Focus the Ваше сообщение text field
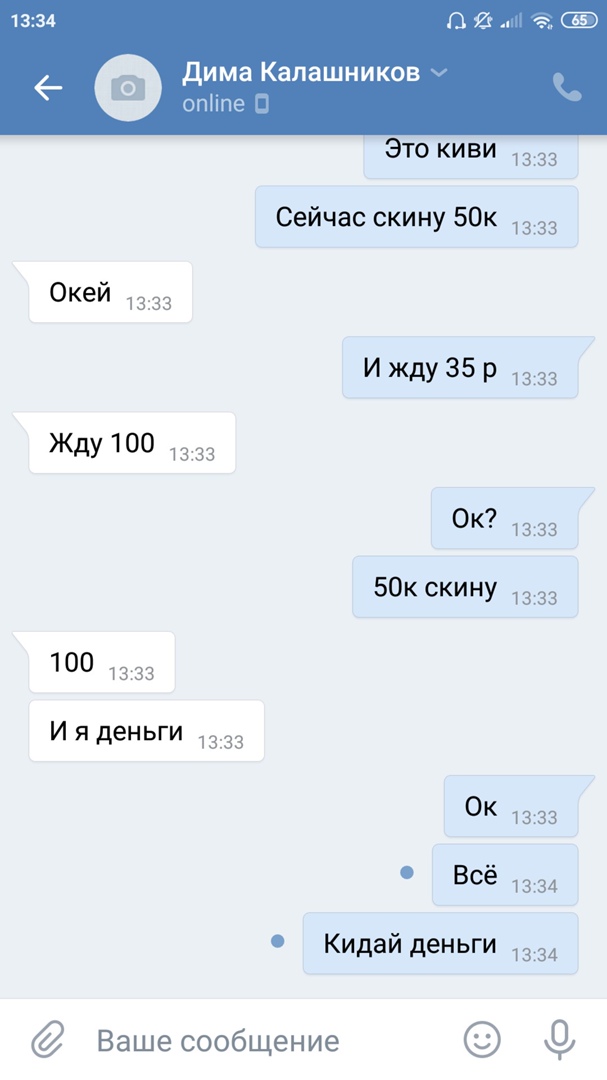 (260, 1041)
